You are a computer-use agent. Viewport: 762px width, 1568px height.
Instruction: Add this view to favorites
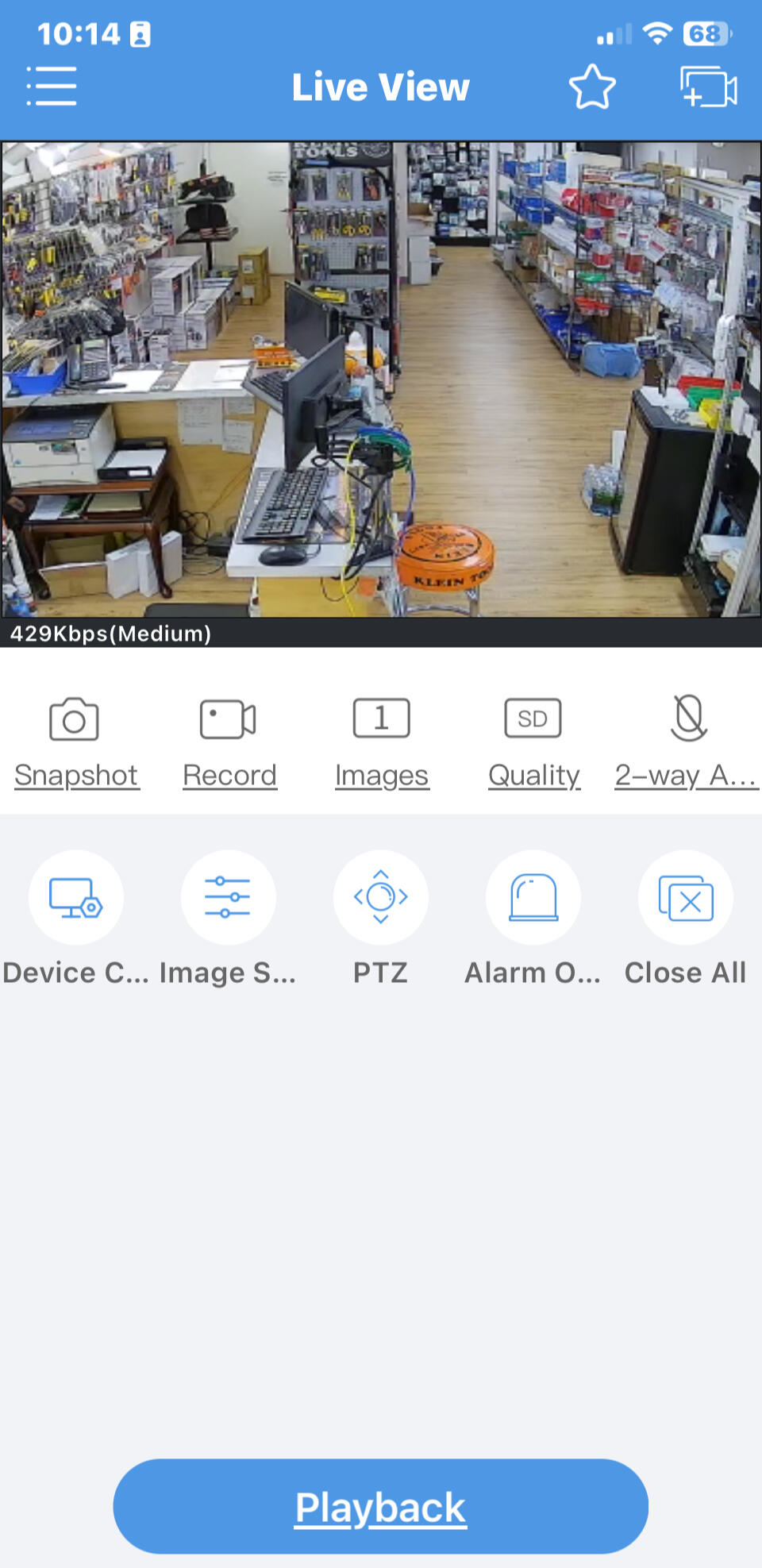(592, 87)
